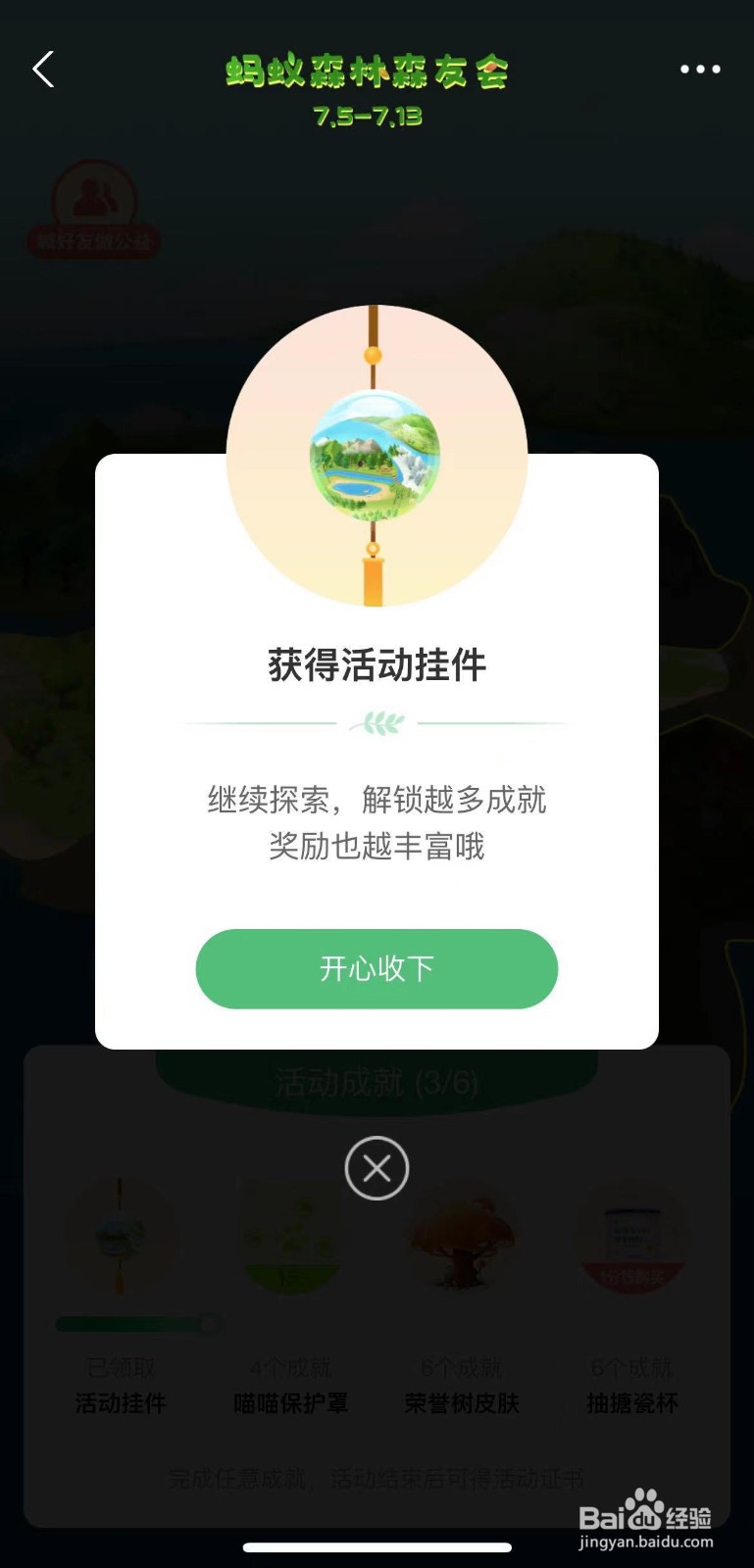Tap the leaf divider decoration in the dialog
Screen dimensions: 754x1568
pyautogui.click(x=377, y=722)
